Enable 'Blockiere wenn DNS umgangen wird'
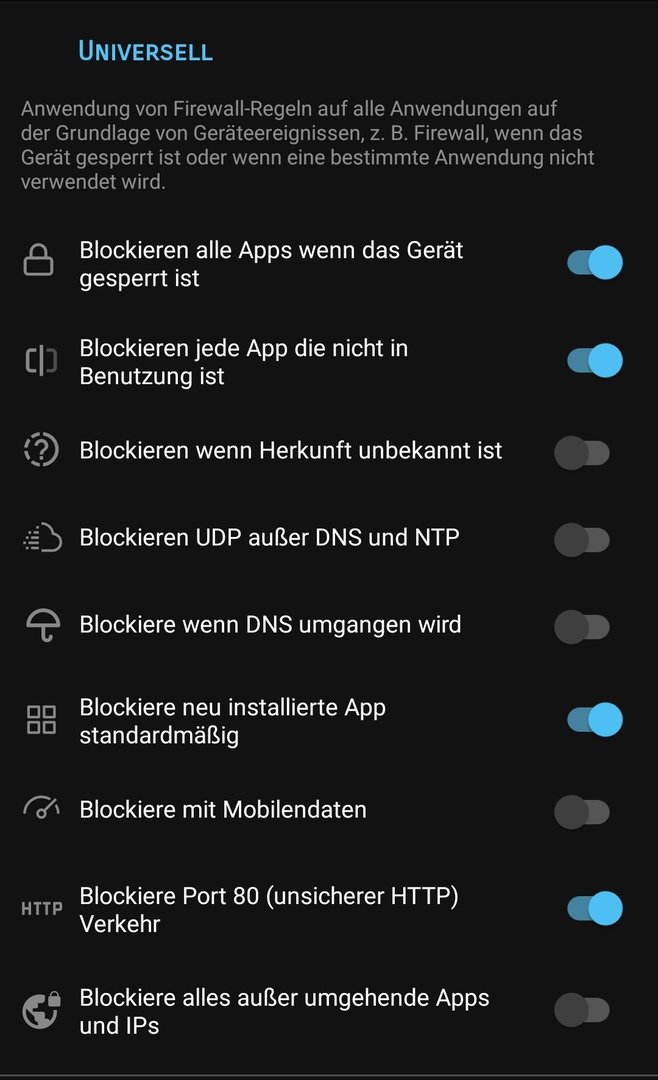 (582, 627)
